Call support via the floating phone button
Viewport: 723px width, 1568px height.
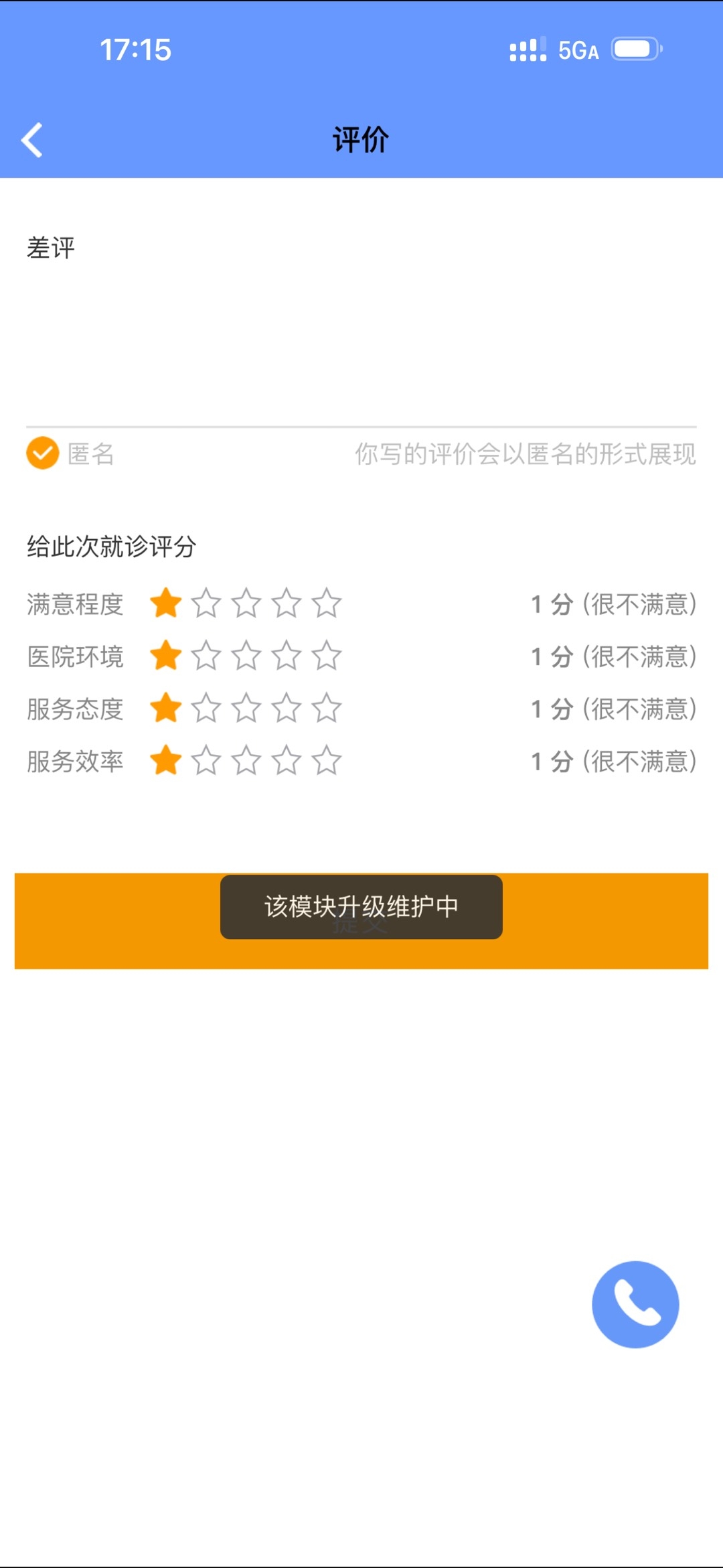(x=635, y=1304)
